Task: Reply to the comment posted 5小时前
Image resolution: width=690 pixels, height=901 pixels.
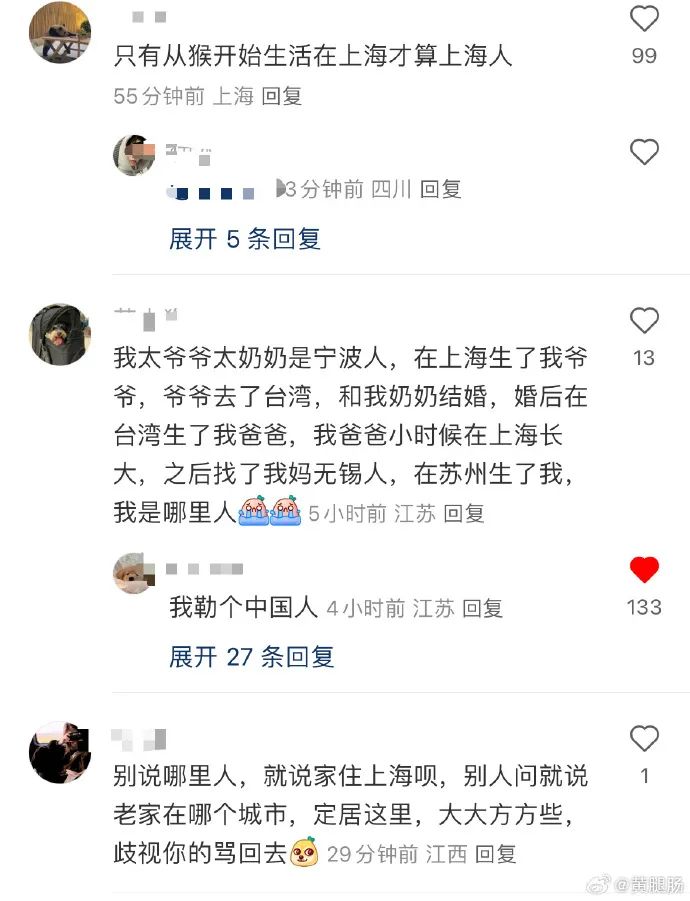Action: [x=464, y=514]
